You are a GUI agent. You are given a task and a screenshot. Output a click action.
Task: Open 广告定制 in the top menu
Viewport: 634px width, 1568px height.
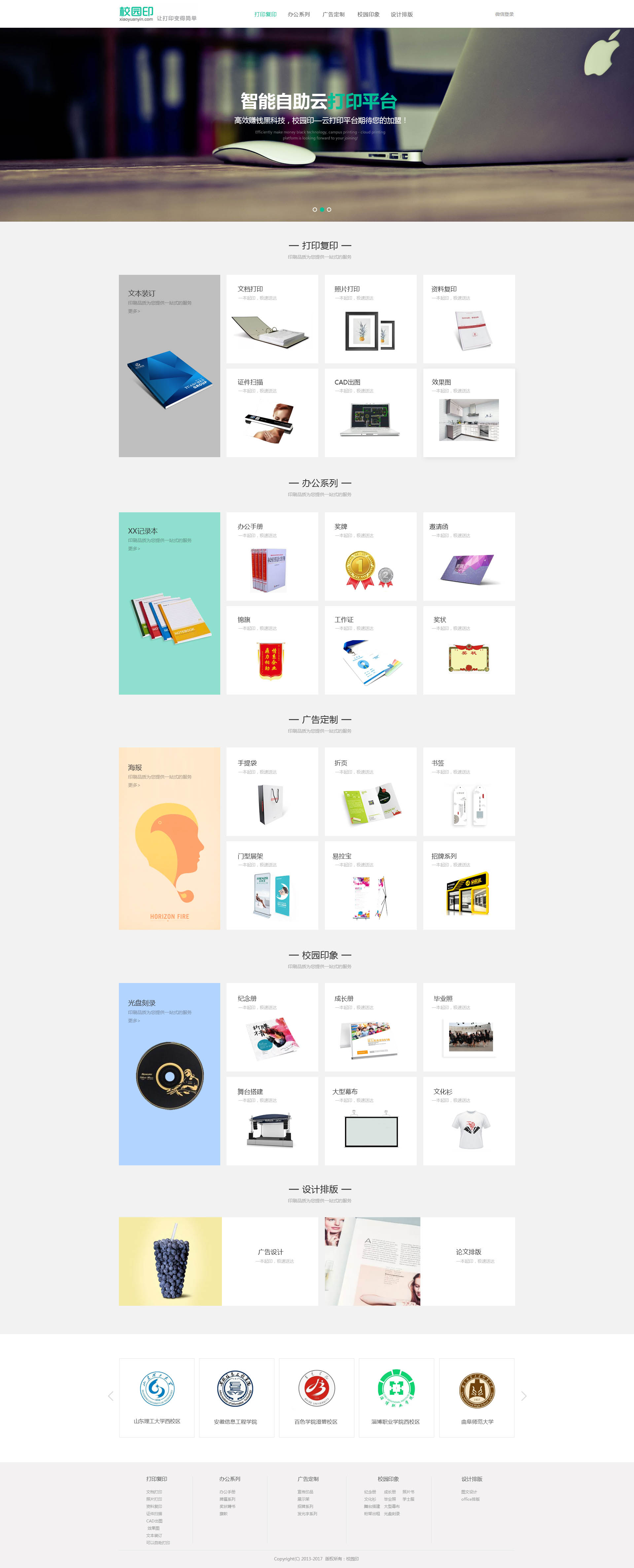tap(333, 14)
